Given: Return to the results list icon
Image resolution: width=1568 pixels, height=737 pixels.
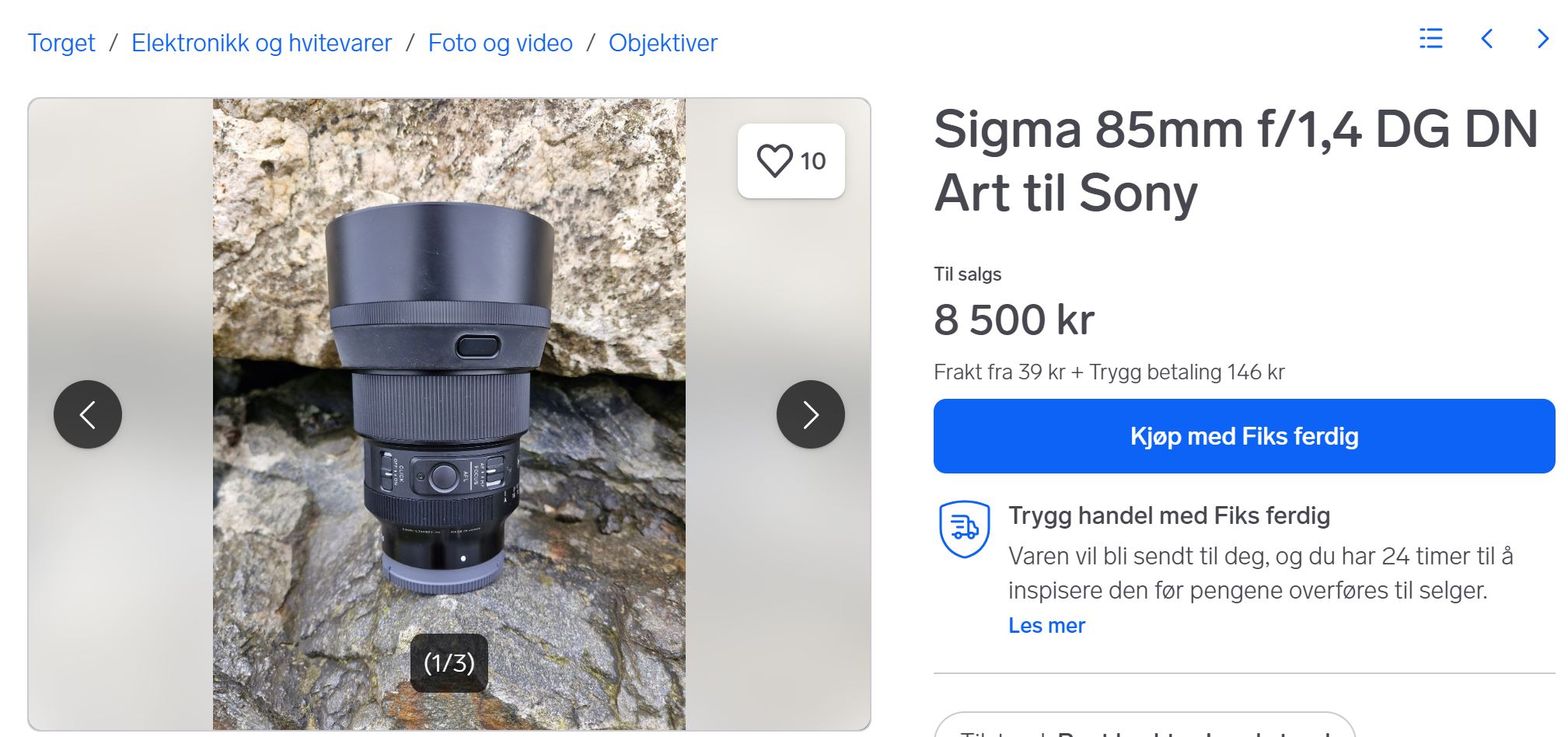Looking at the screenshot, I should point(1430,39).
